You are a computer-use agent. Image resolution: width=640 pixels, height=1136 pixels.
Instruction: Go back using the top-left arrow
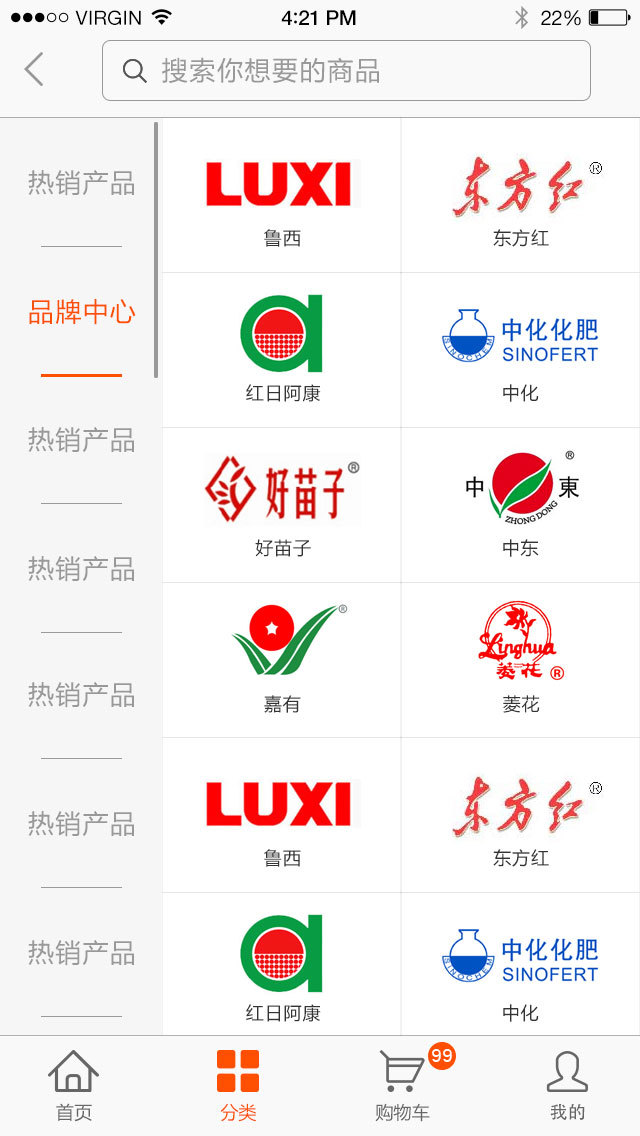coord(34,70)
